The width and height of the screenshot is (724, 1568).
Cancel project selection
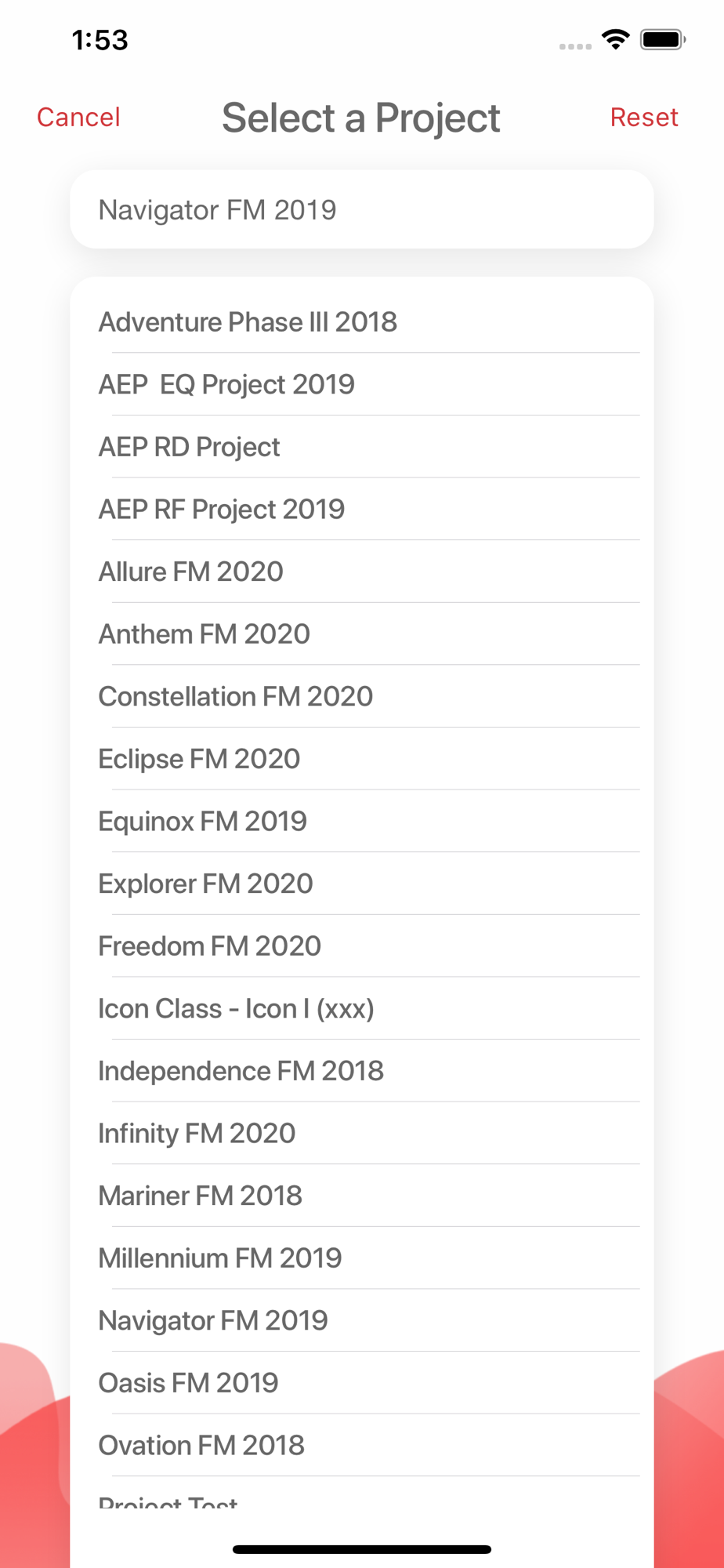click(78, 118)
